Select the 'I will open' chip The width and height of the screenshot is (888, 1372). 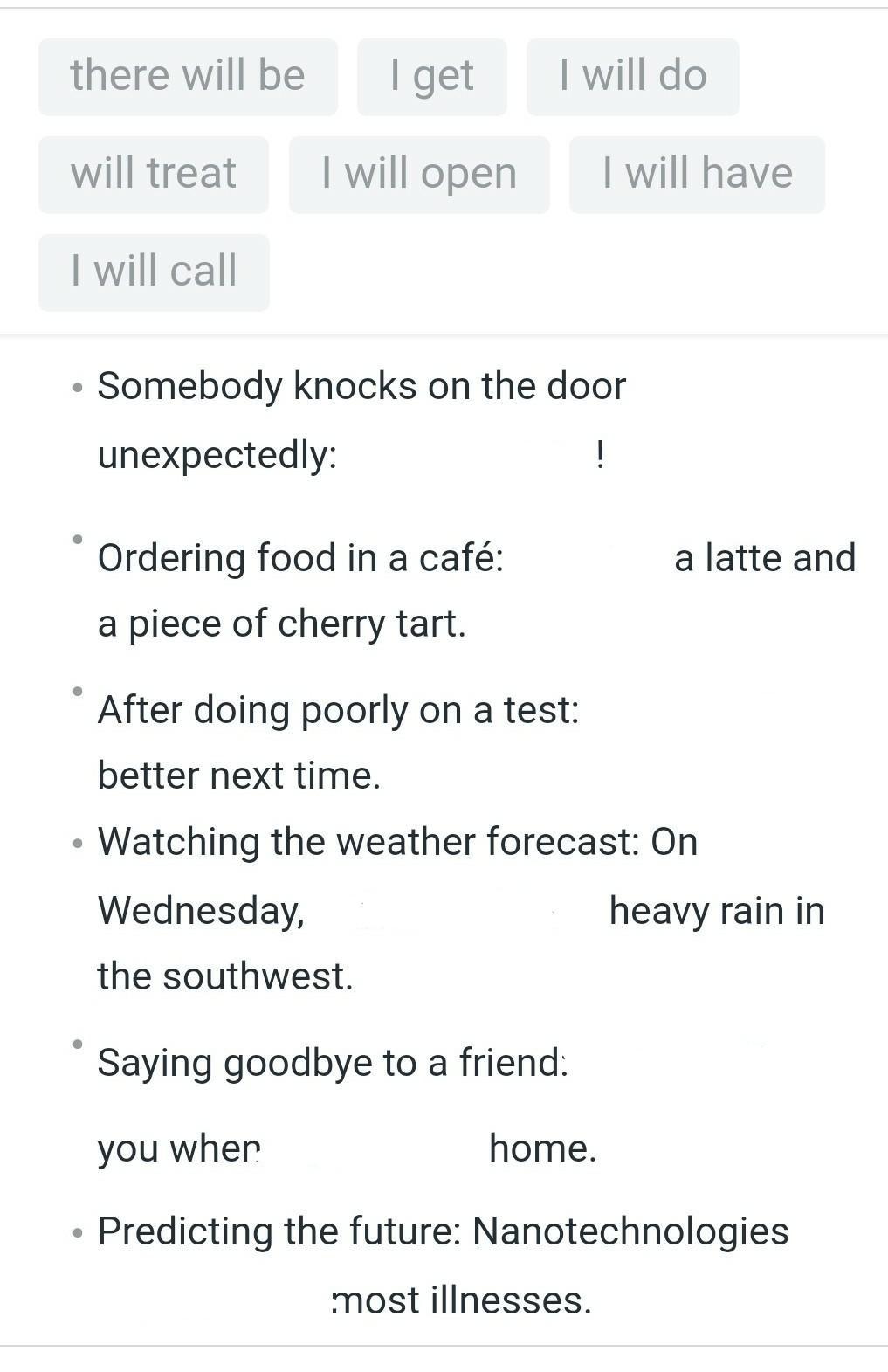point(419,175)
